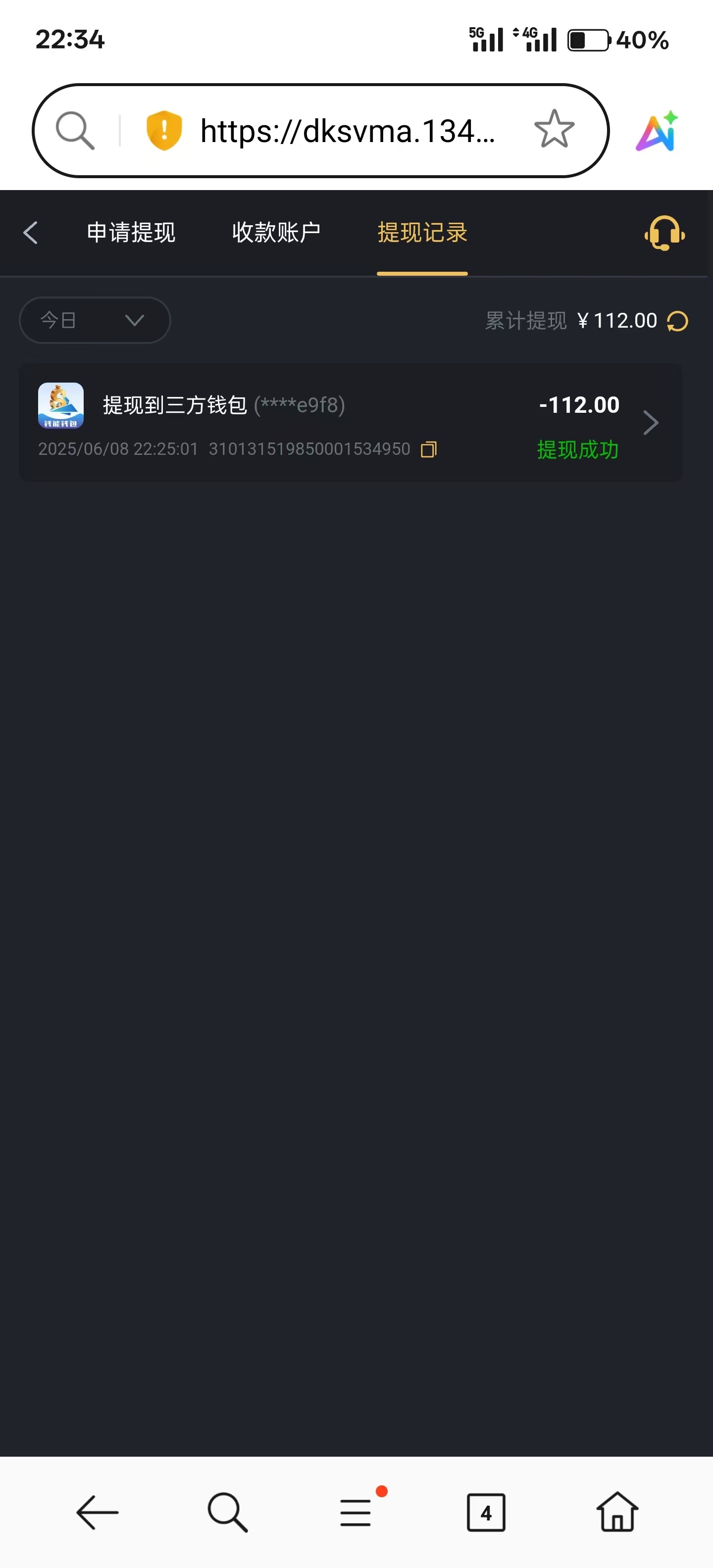Screen dimensions: 713x1568
Task: Select the 提现记录 tab
Action: click(x=422, y=233)
